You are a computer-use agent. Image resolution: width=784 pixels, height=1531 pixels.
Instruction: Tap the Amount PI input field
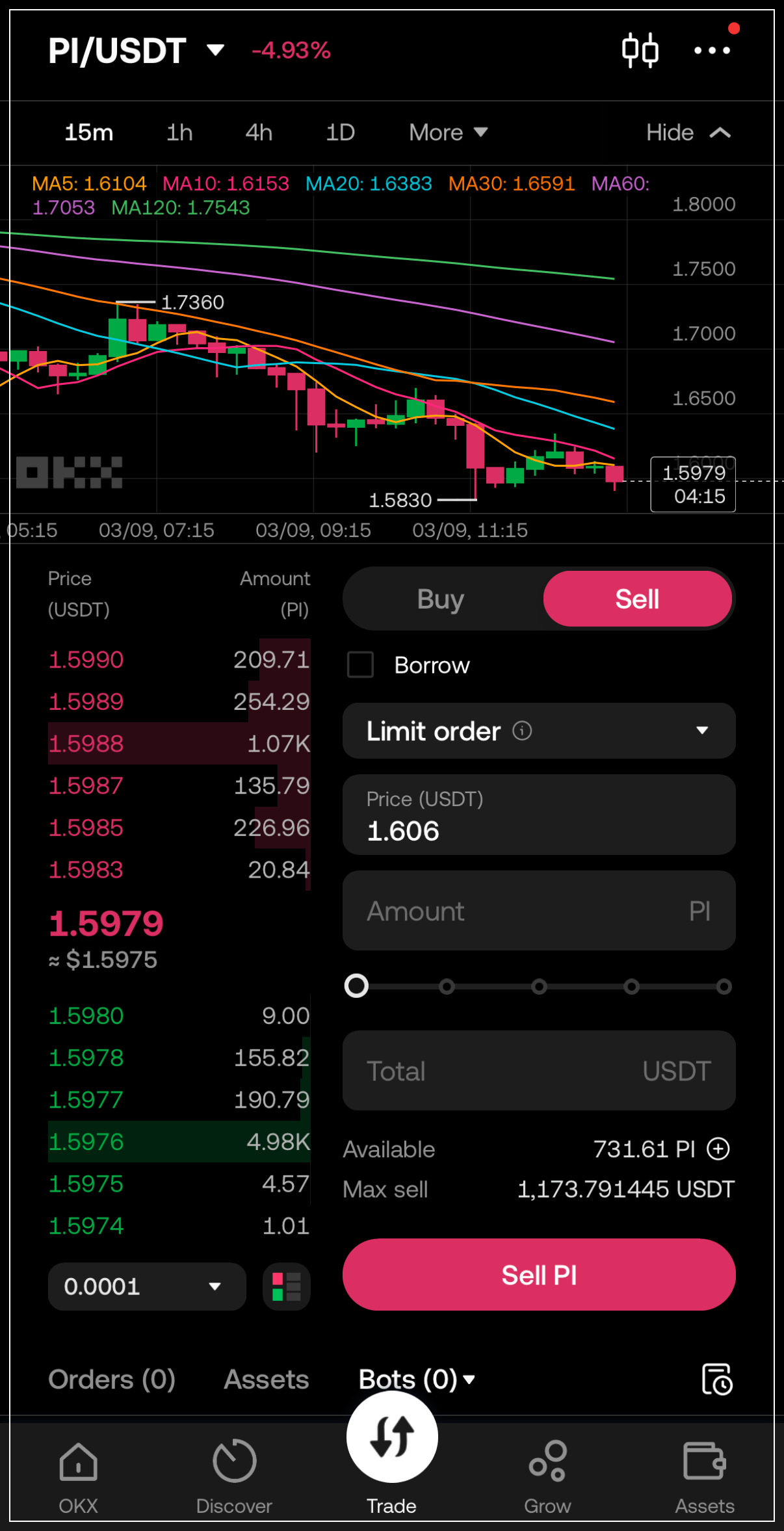coord(539,911)
